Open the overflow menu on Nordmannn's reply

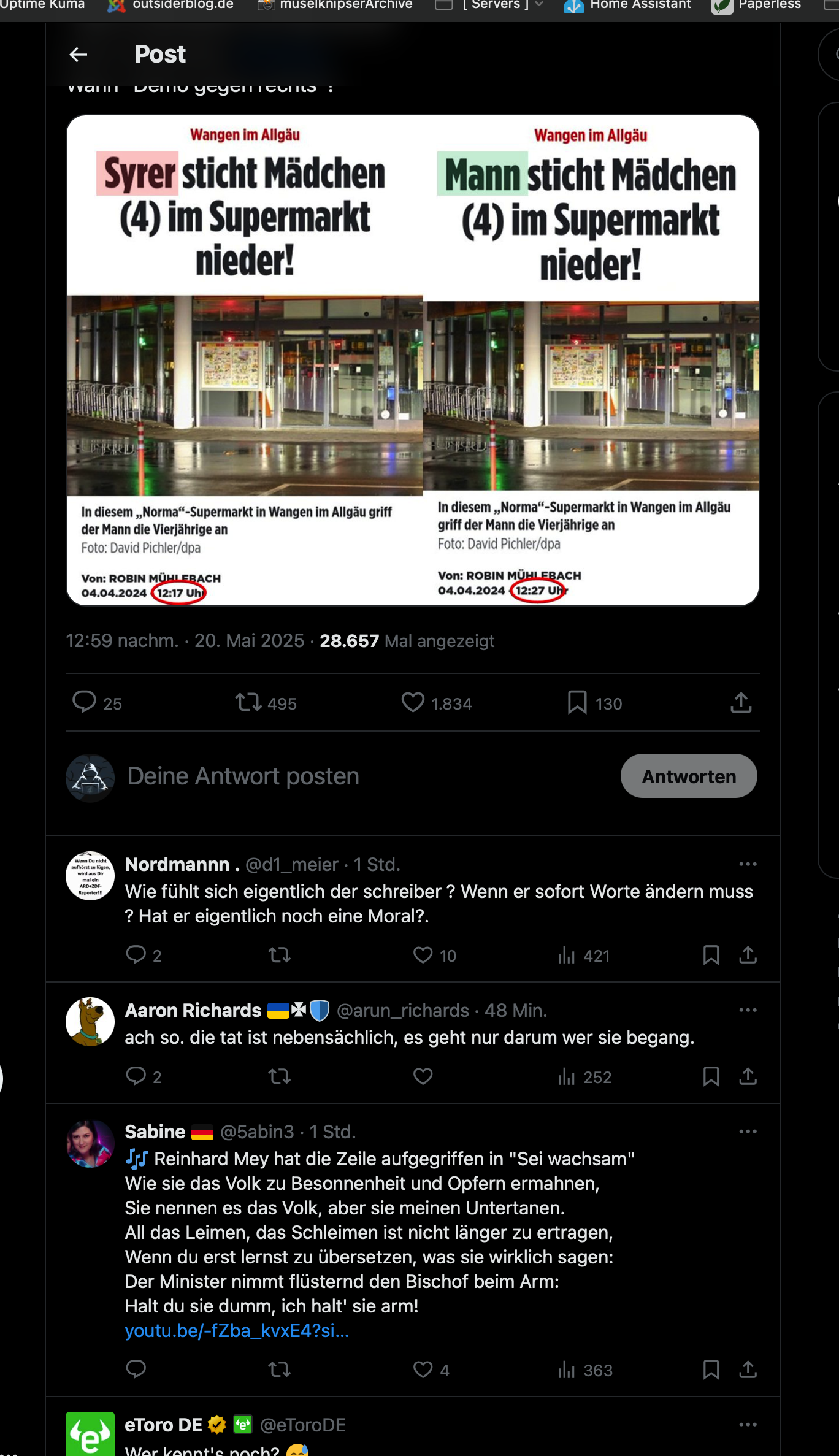pyautogui.click(x=748, y=864)
